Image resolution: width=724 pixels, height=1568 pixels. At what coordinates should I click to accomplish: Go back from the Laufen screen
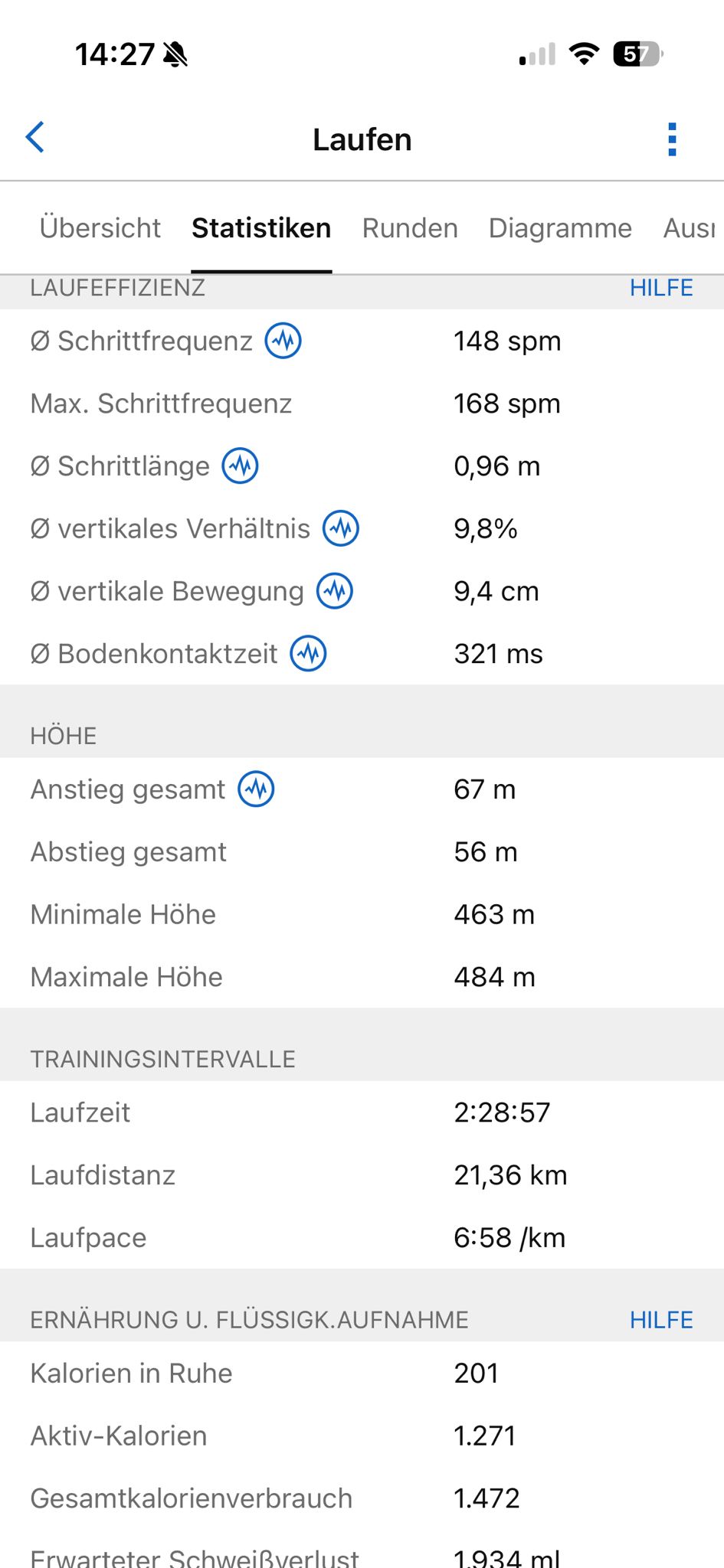pyautogui.click(x=35, y=138)
